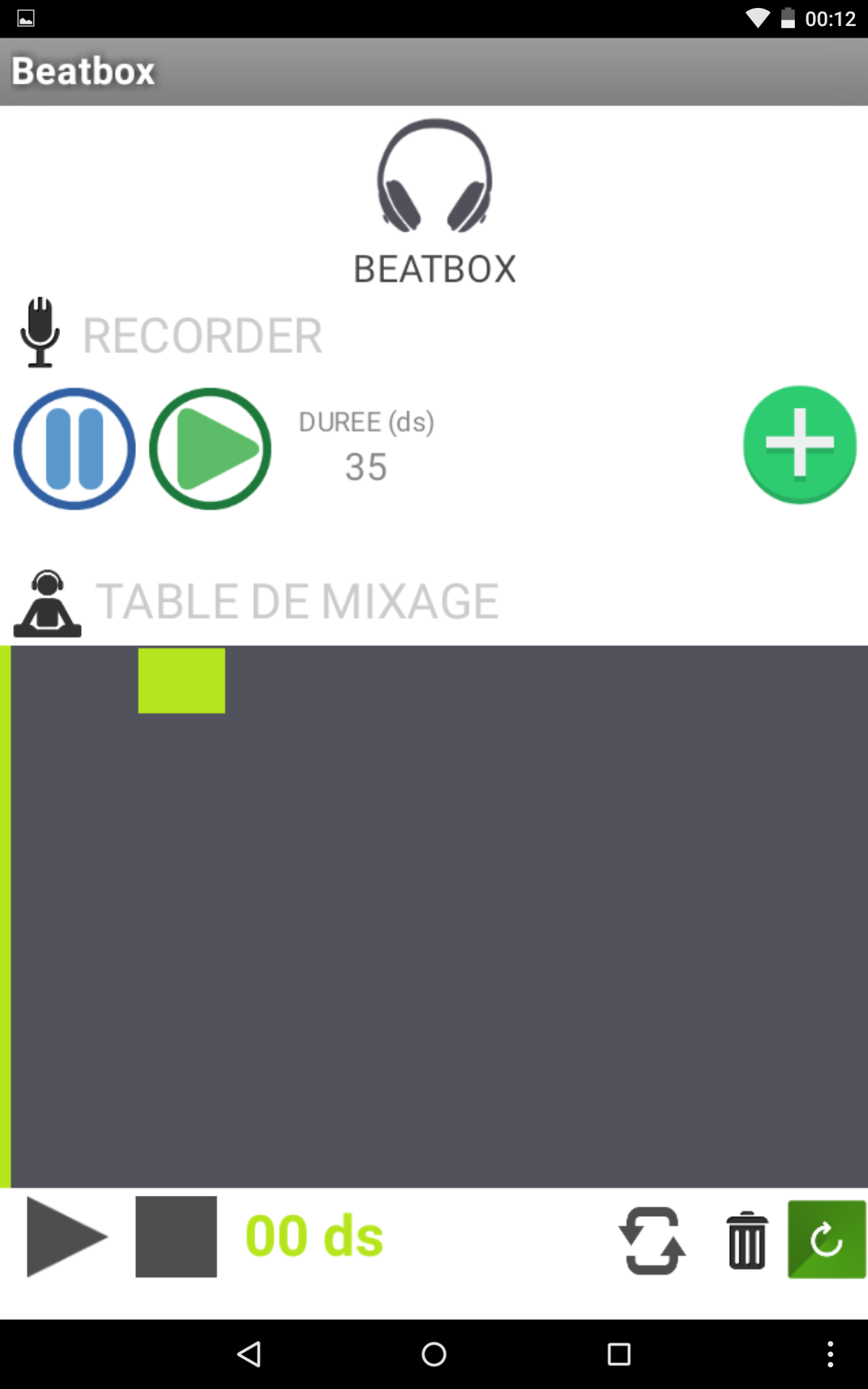Play the recorded sample with green button
Screen dimensions: 868x1389
[210, 449]
